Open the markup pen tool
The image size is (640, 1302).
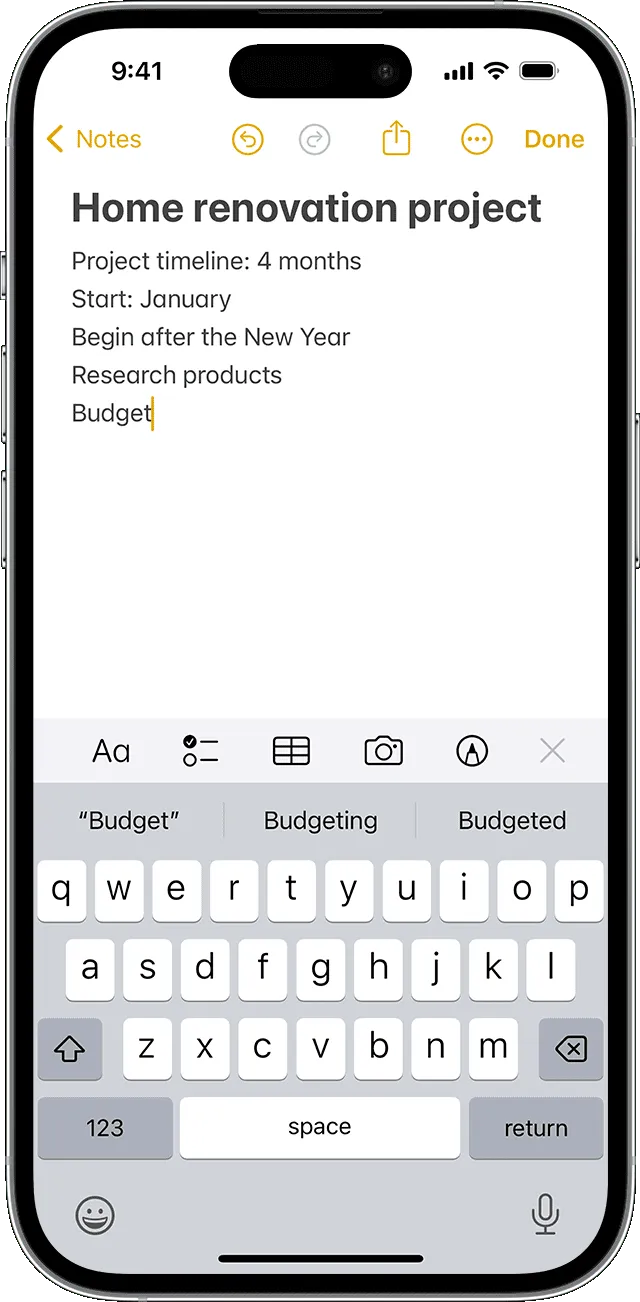tap(472, 751)
